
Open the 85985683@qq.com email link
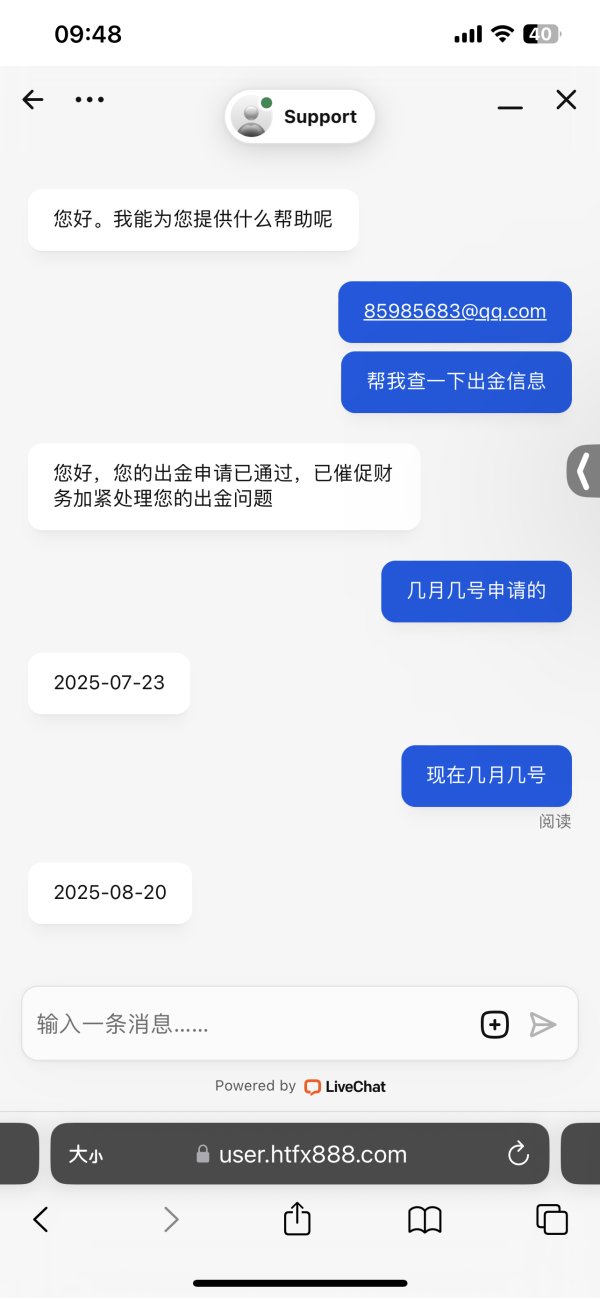click(x=455, y=311)
